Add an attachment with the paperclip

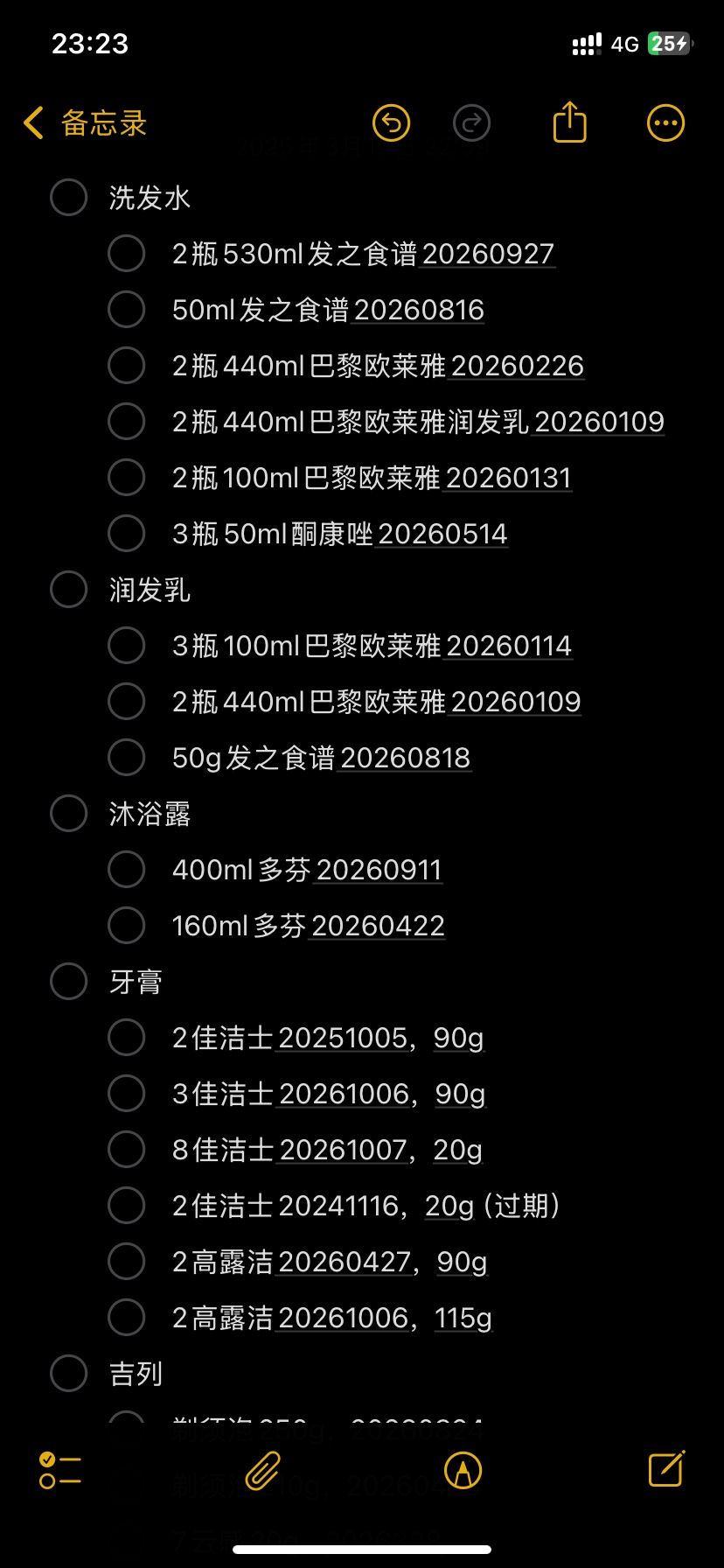(x=262, y=1470)
